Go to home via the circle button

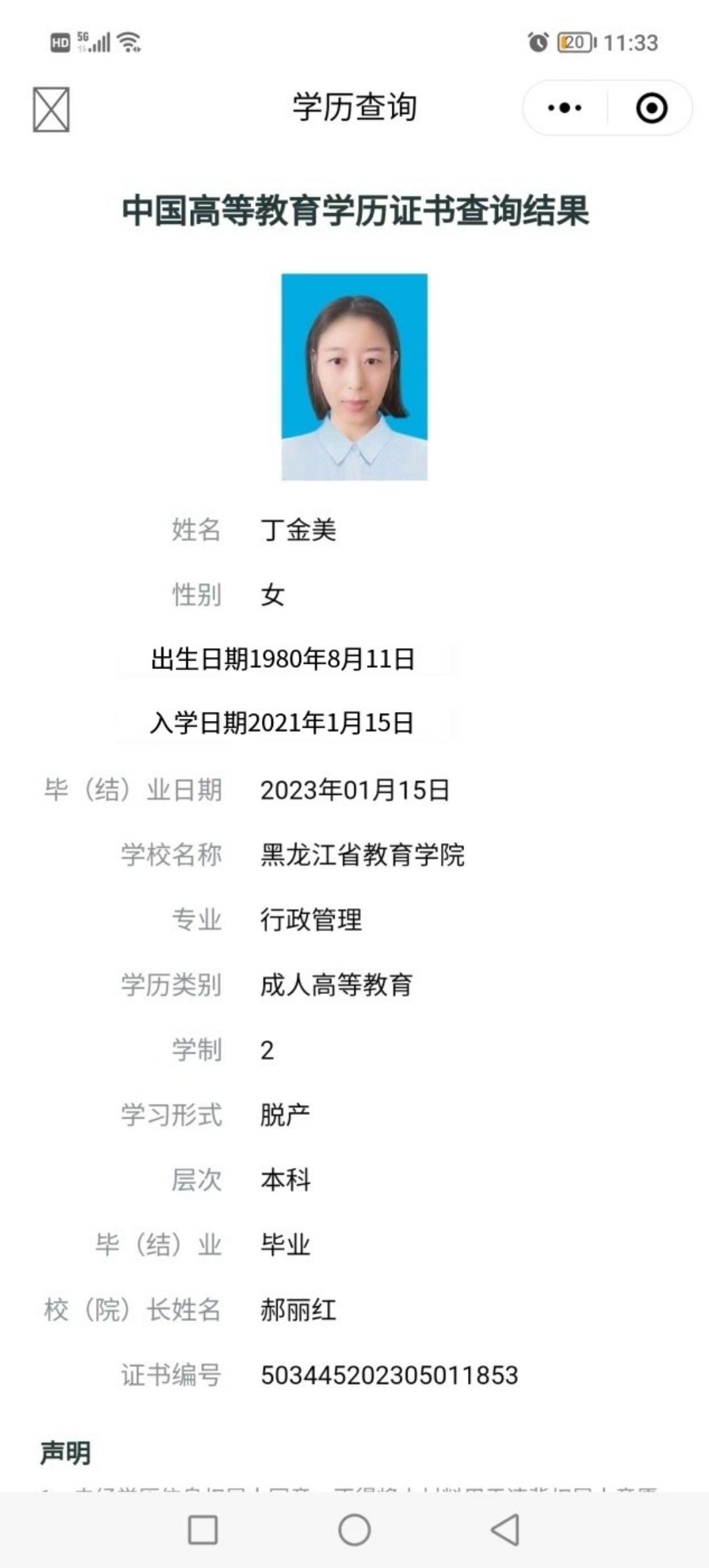[354, 1530]
